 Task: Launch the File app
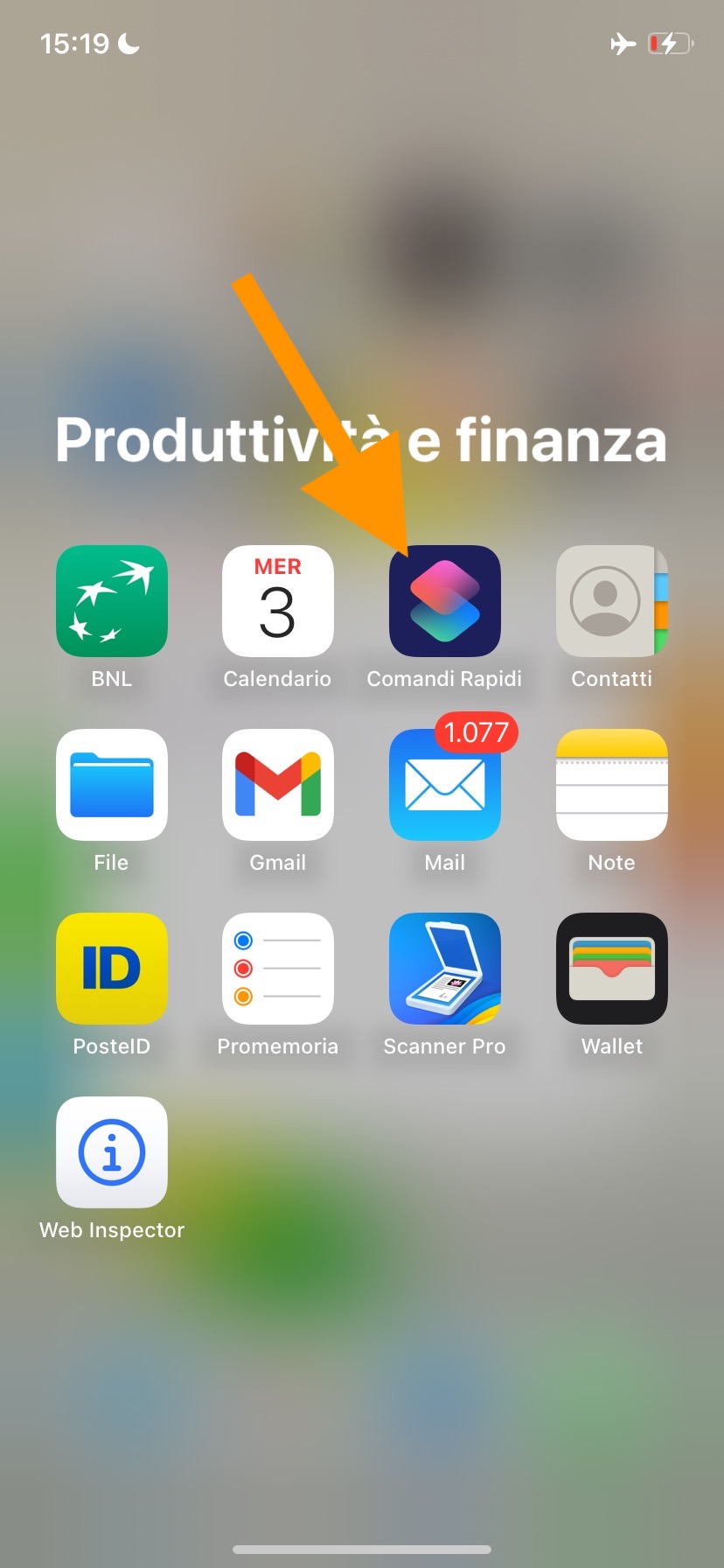pyautogui.click(x=112, y=785)
